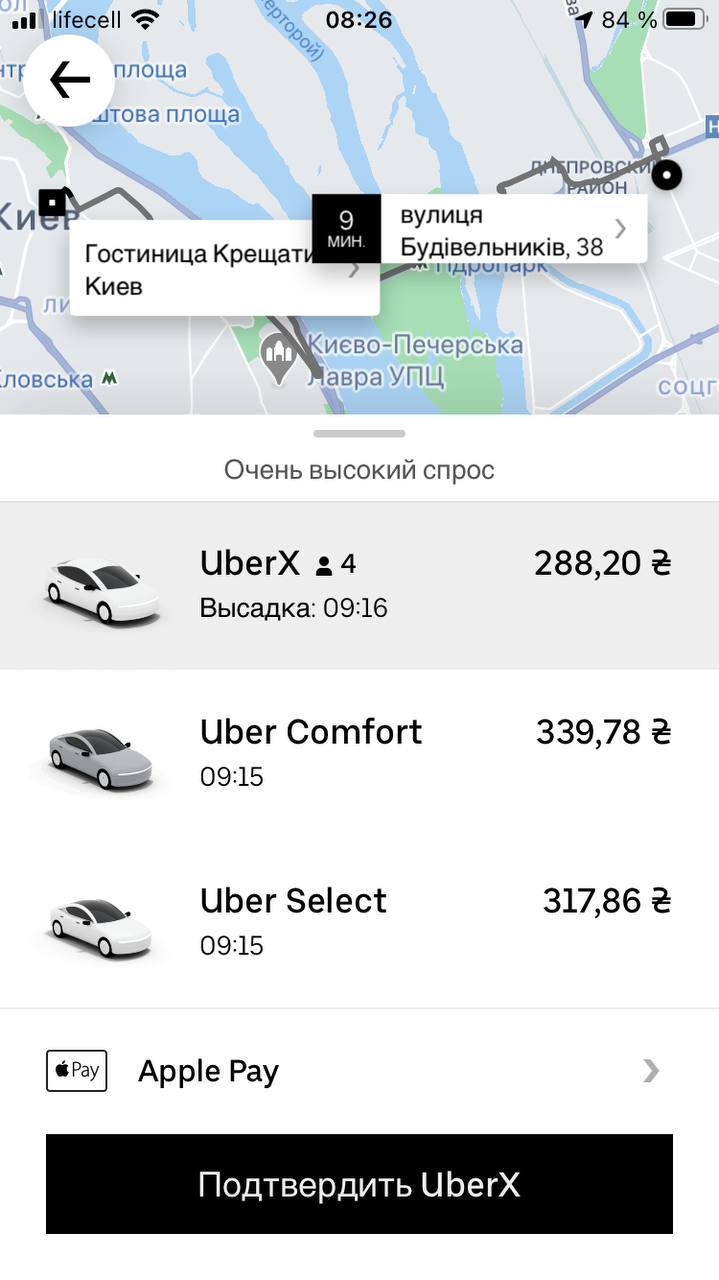Tap Подтвердить UberX to confirm ride

point(359,1184)
